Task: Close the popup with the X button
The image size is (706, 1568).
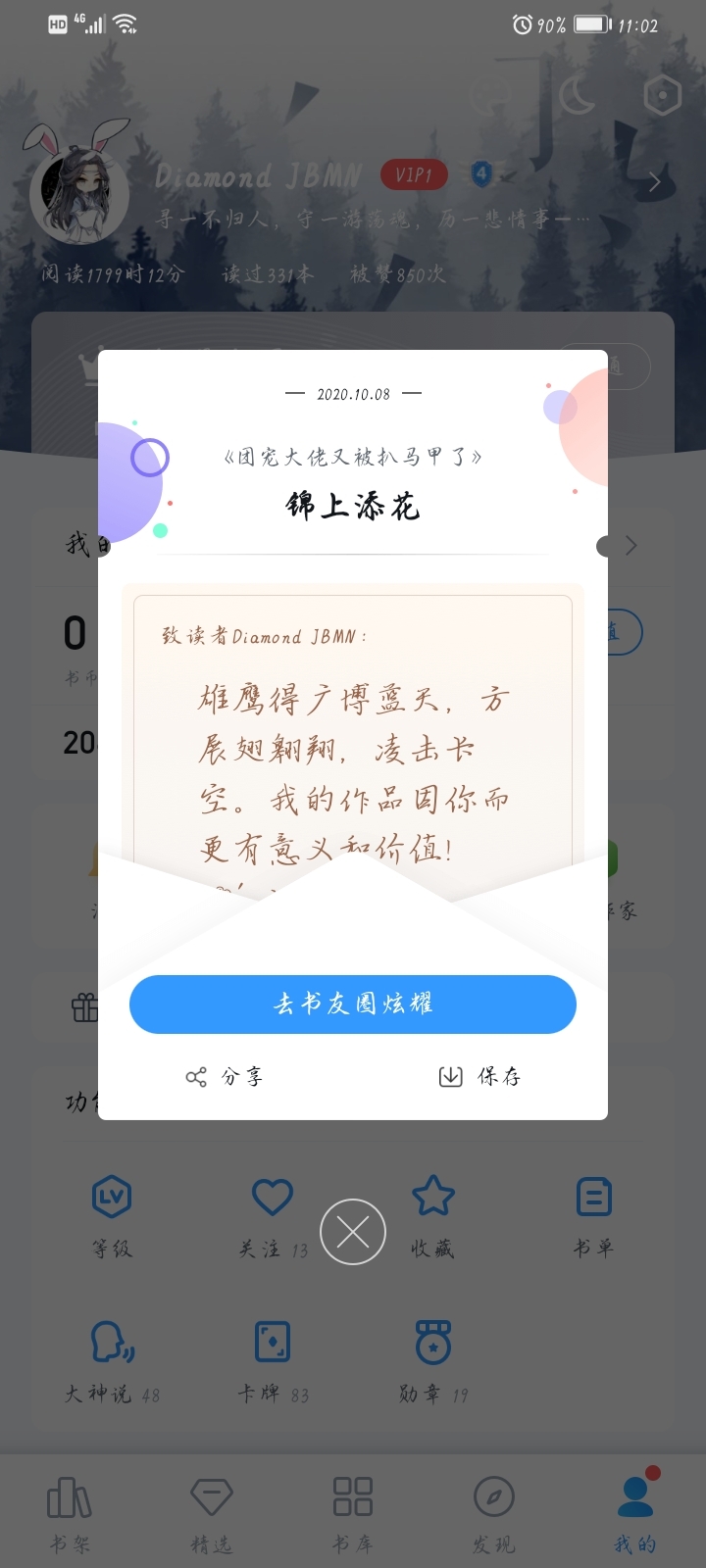Action: tap(353, 1232)
